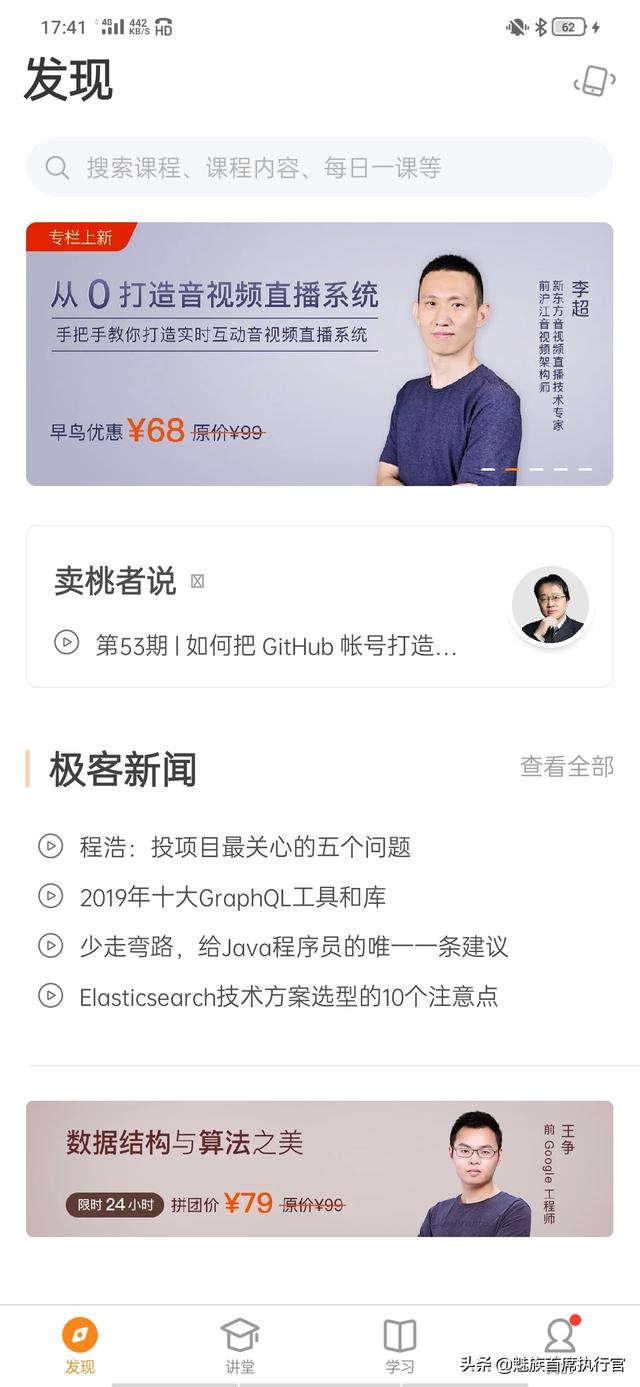Switch to the 讲堂 tab
640x1387 pixels.
(x=240, y=1345)
